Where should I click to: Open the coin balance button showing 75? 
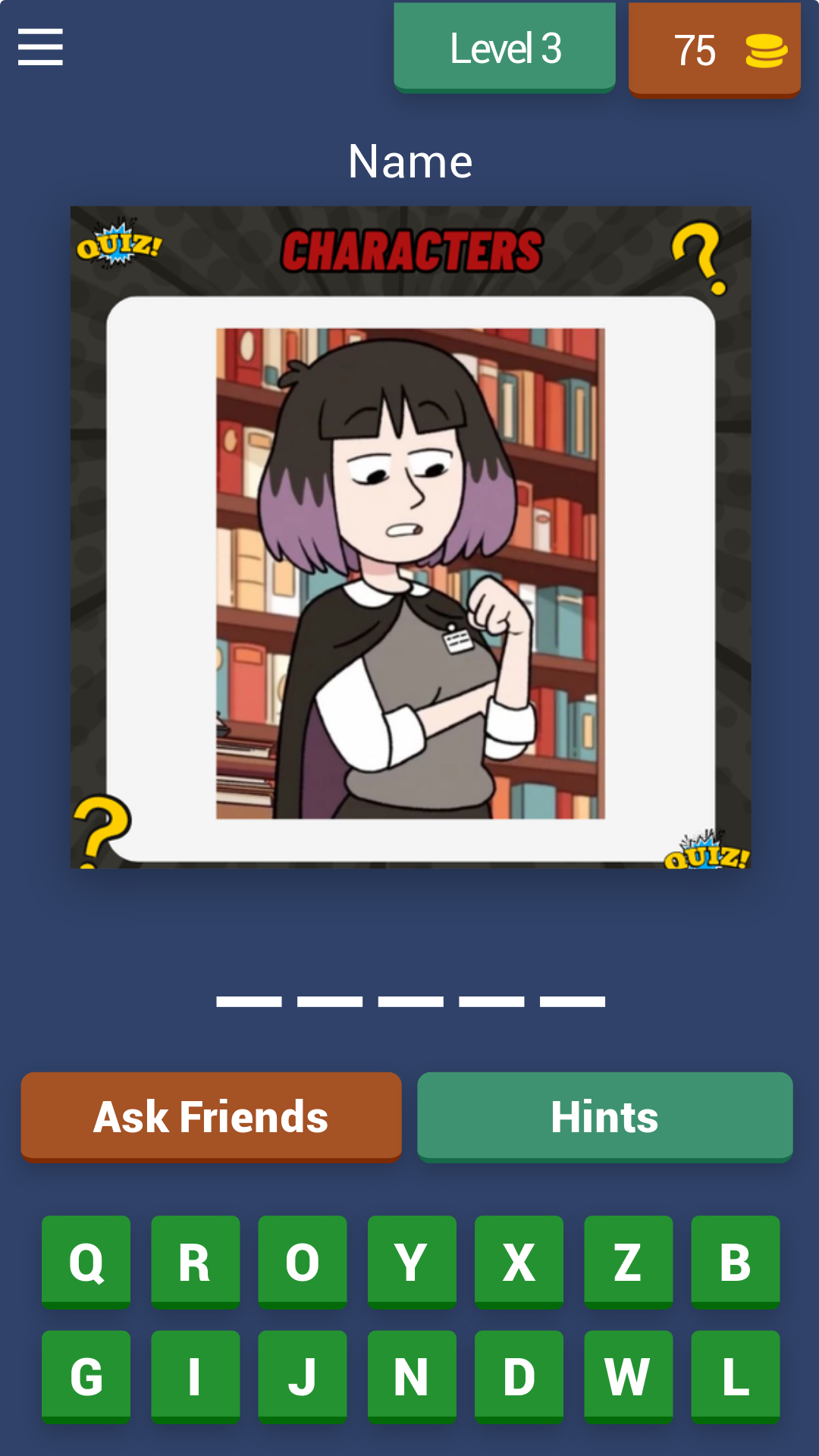click(714, 50)
